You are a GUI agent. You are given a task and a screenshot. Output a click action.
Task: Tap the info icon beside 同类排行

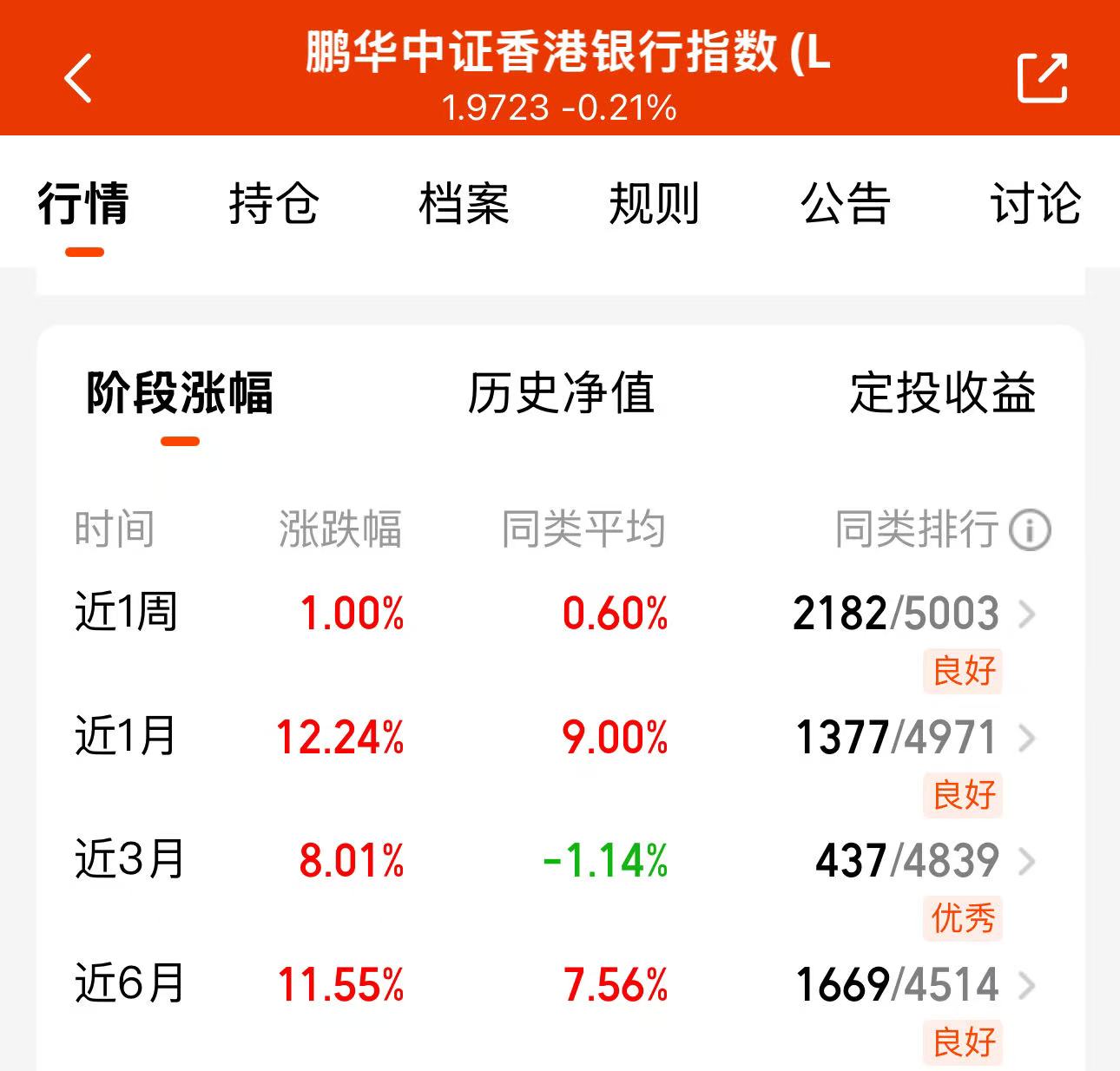point(1030,529)
